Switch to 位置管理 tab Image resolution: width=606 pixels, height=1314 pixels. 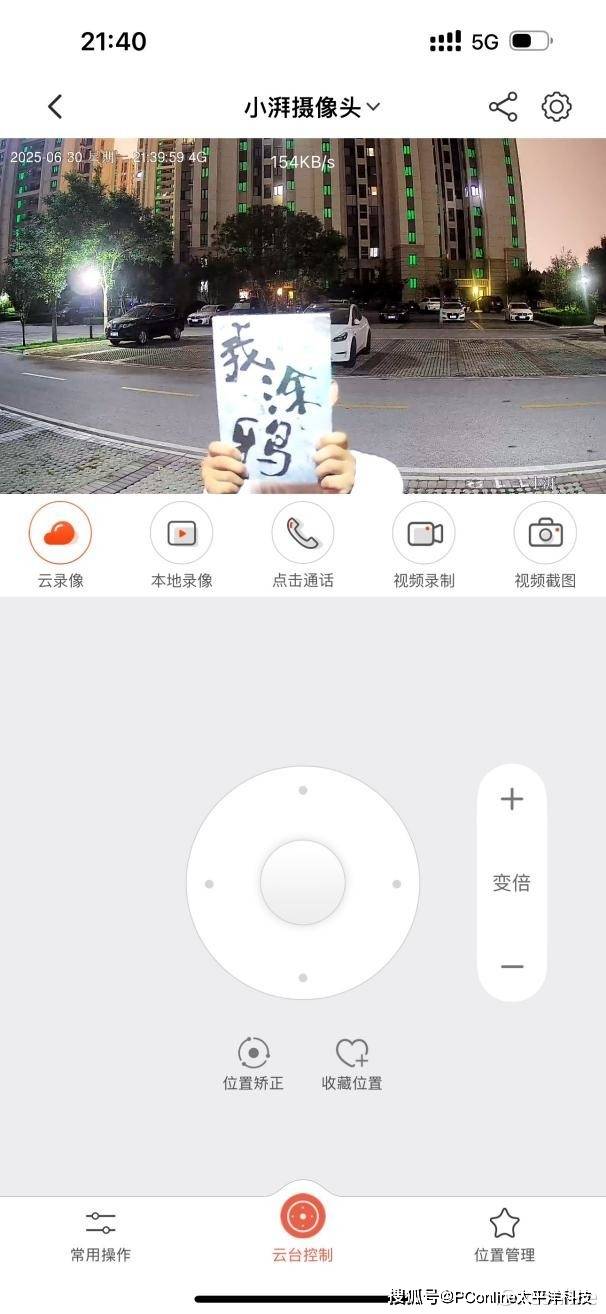(x=504, y=1234)
